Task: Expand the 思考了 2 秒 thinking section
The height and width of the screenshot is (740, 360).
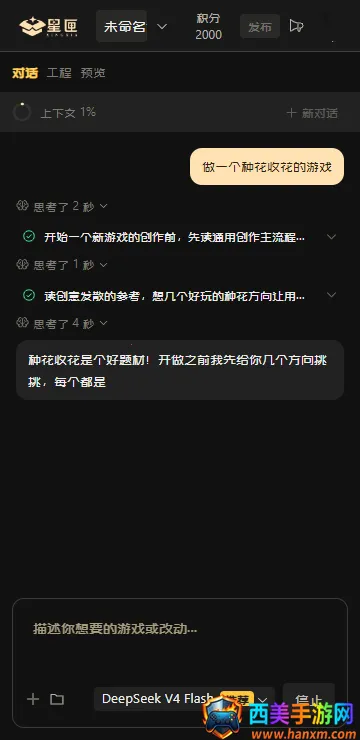Action: [x=62, y=206]
